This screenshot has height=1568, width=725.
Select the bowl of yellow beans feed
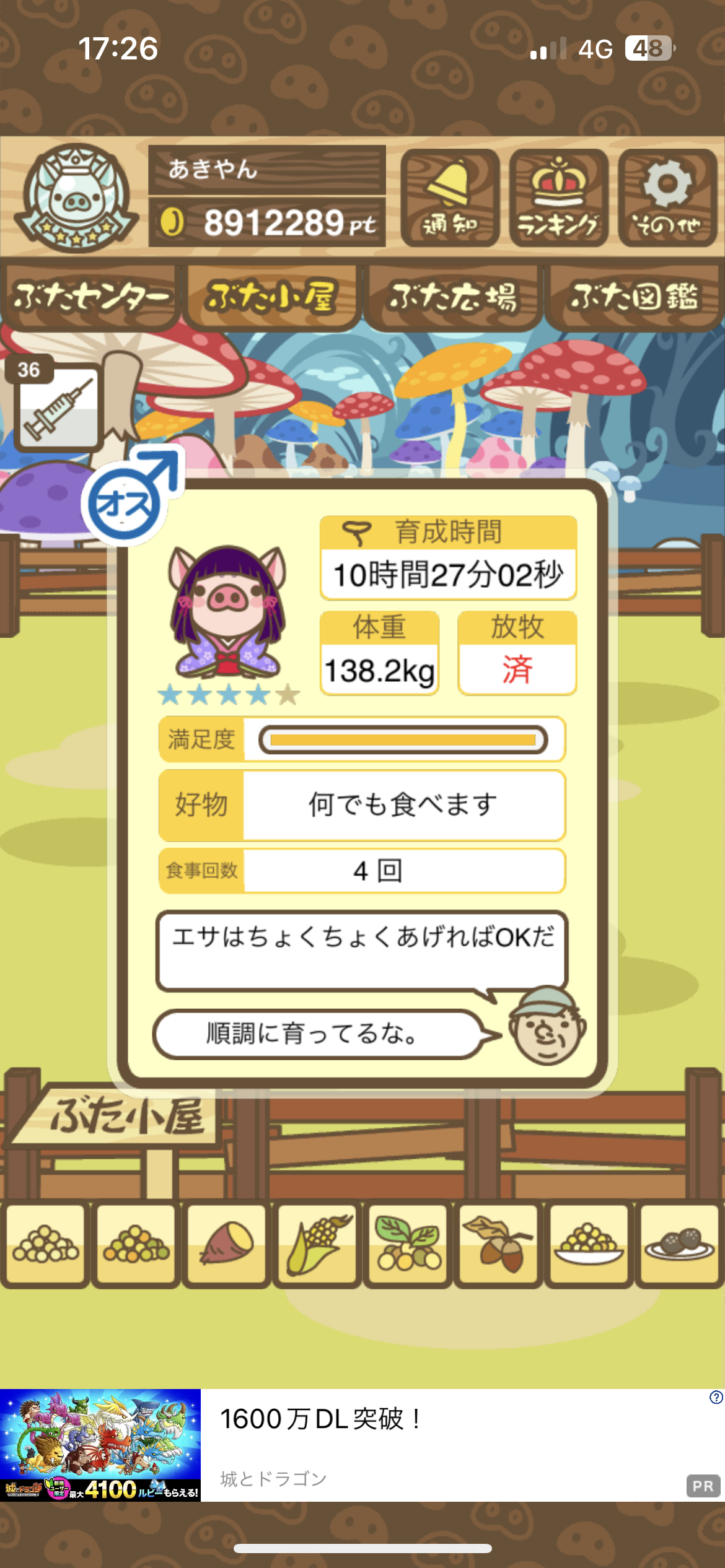589,1244
